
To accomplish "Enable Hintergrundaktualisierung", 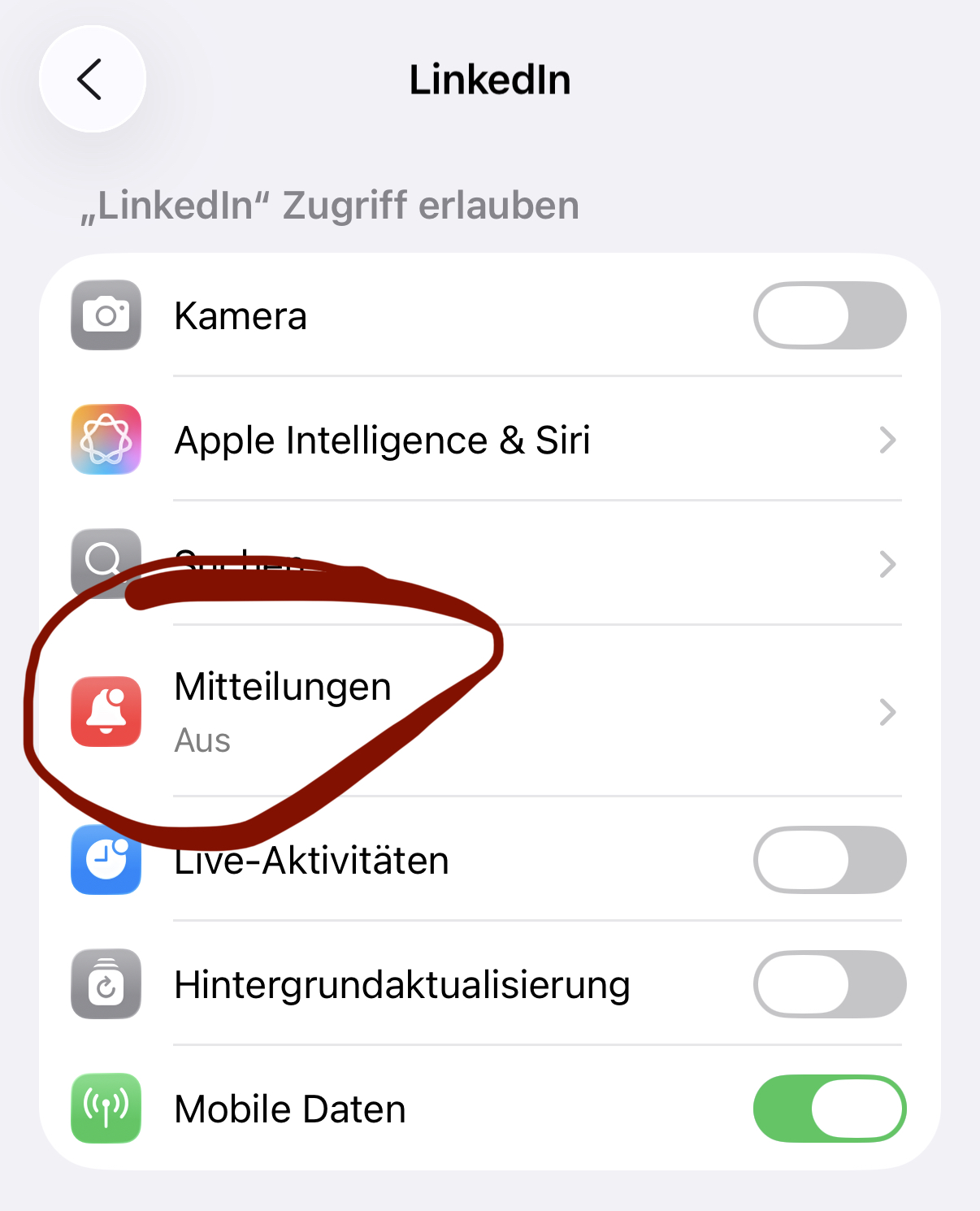I will pos(829,984).
